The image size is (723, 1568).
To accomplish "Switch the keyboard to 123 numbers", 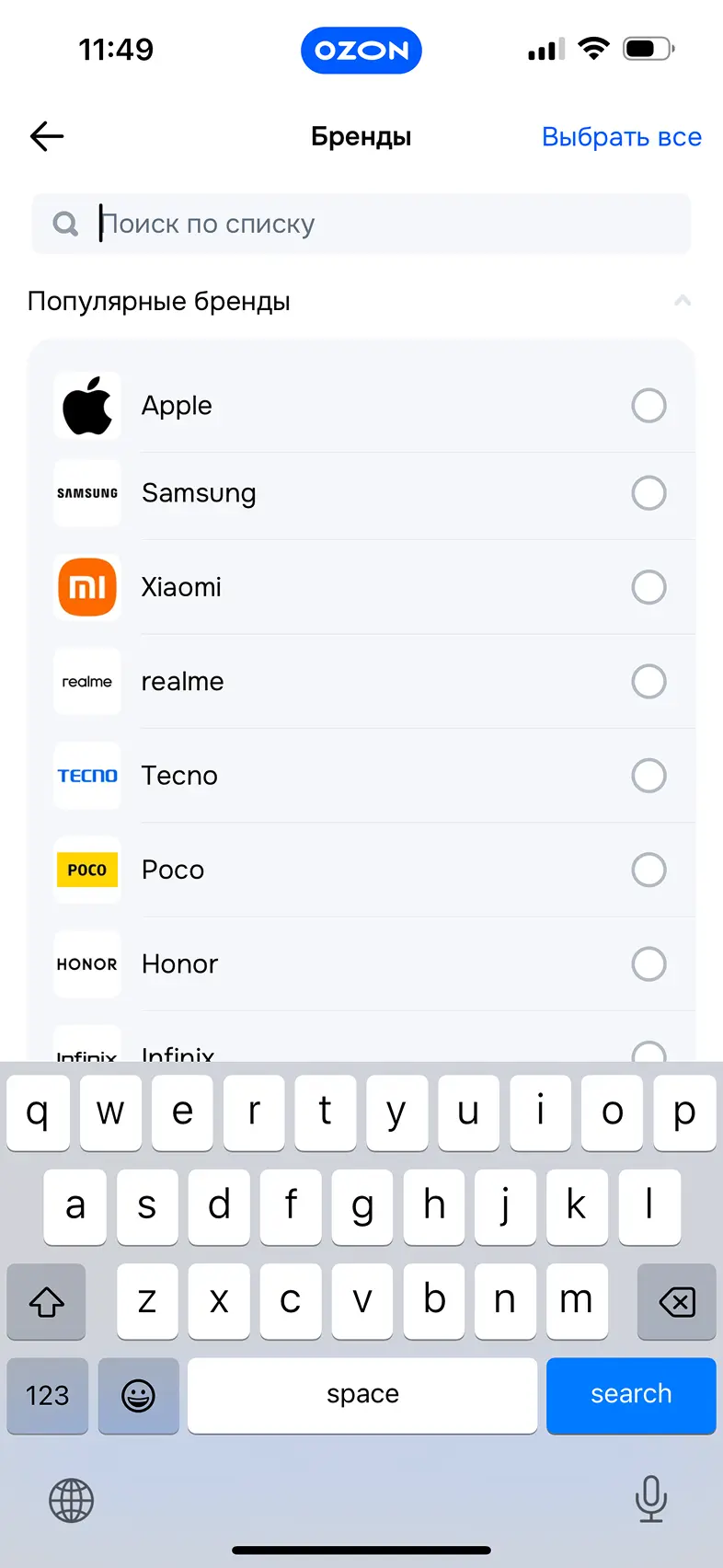I will point(48,1395).
